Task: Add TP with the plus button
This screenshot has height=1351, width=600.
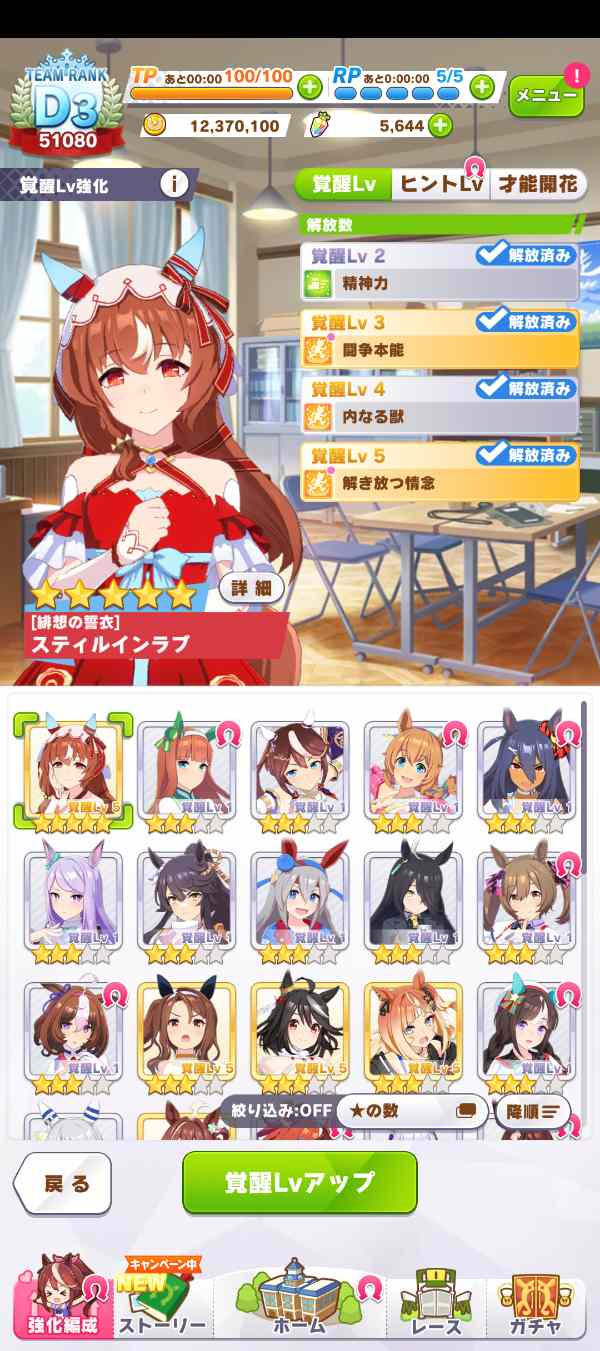Action: coord(309,87)
